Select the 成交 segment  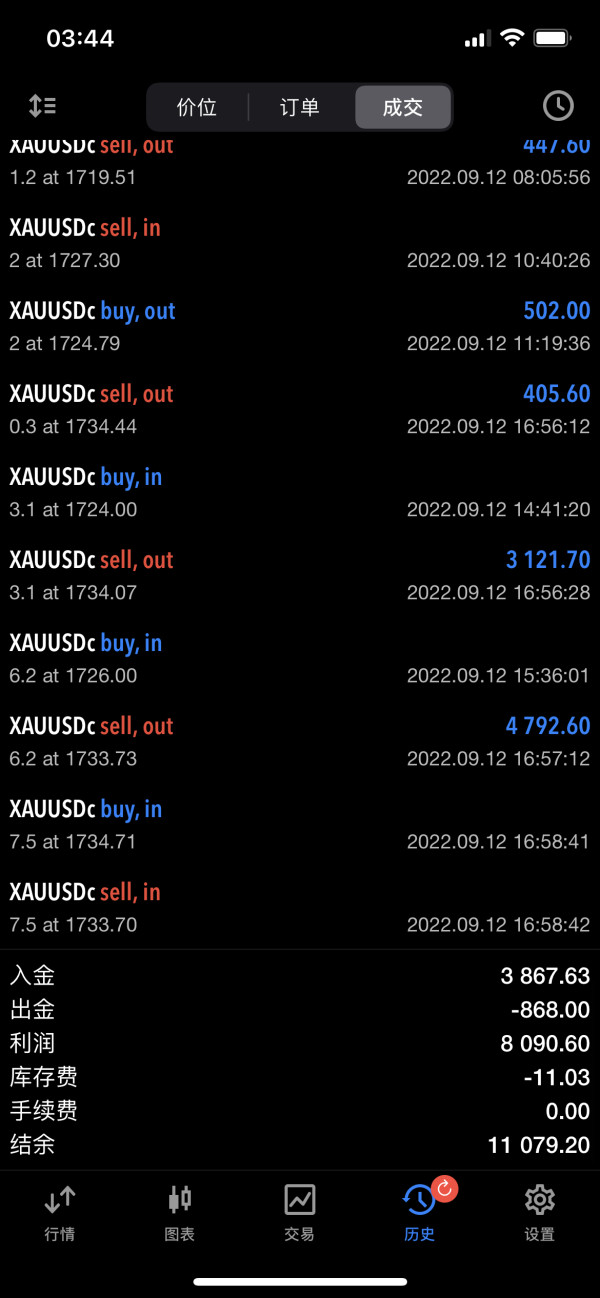coord(403,107)
